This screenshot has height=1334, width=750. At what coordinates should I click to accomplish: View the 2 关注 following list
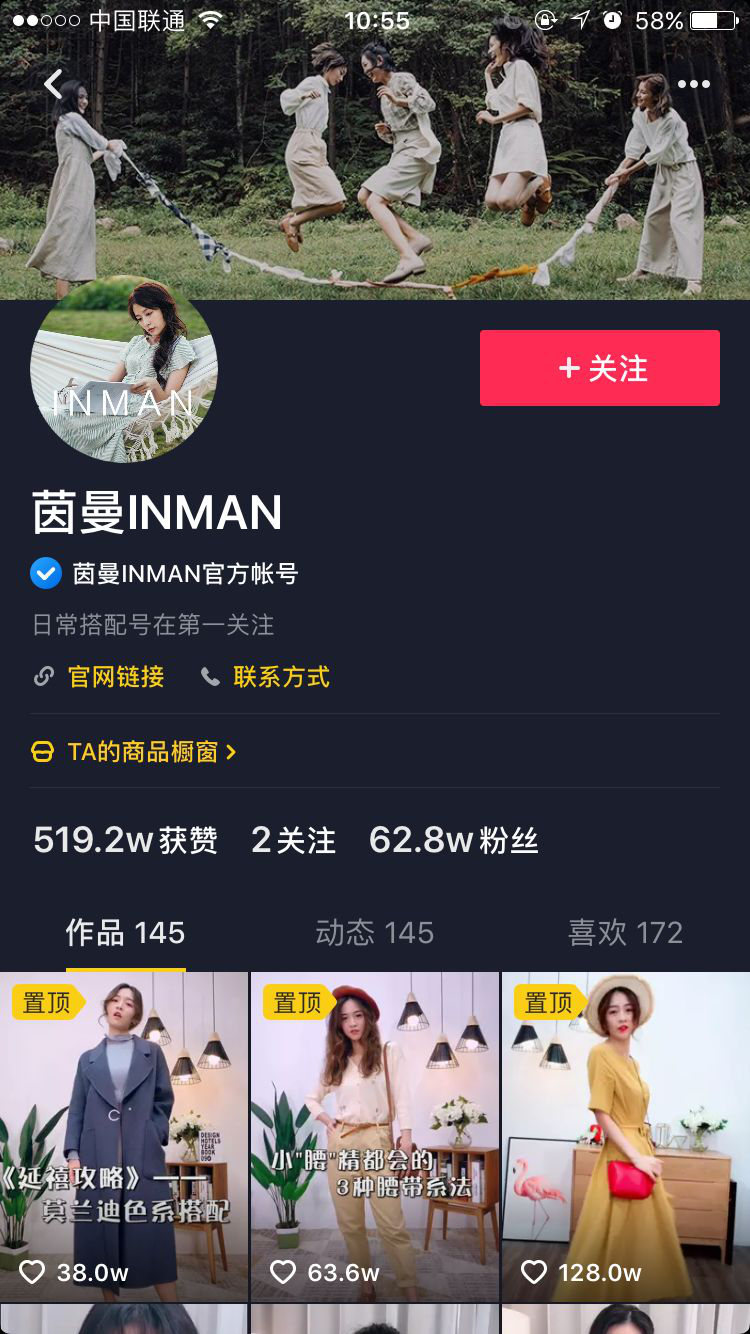[293, 840]
